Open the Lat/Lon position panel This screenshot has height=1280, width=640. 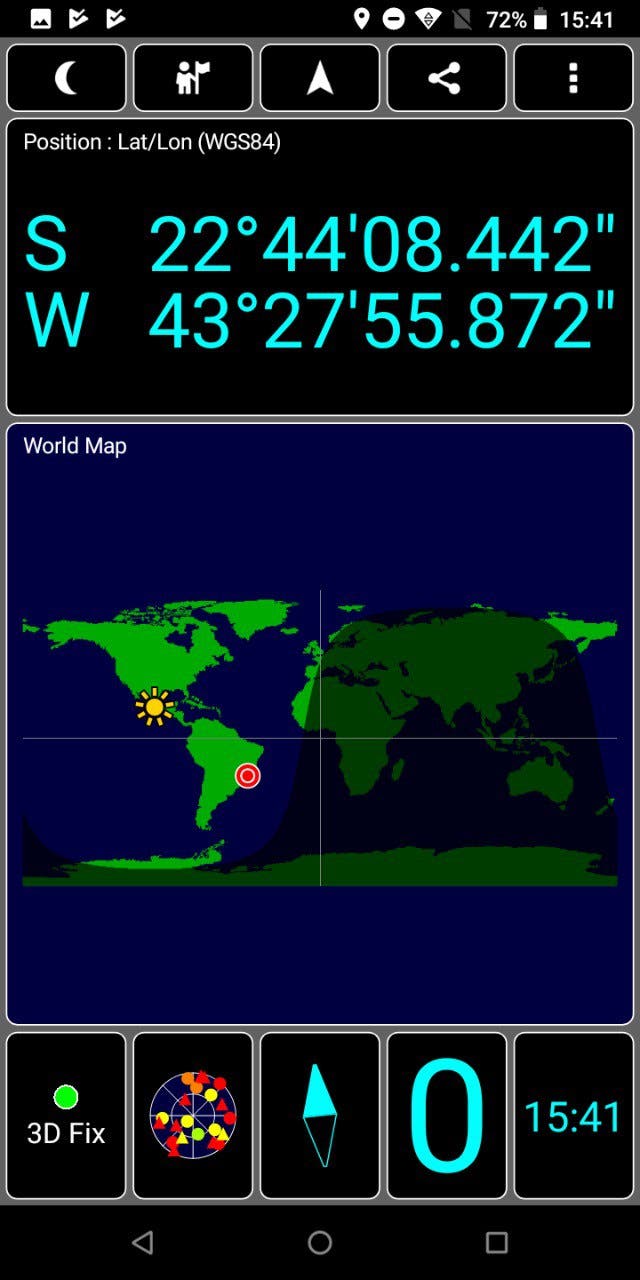point(320,267)
